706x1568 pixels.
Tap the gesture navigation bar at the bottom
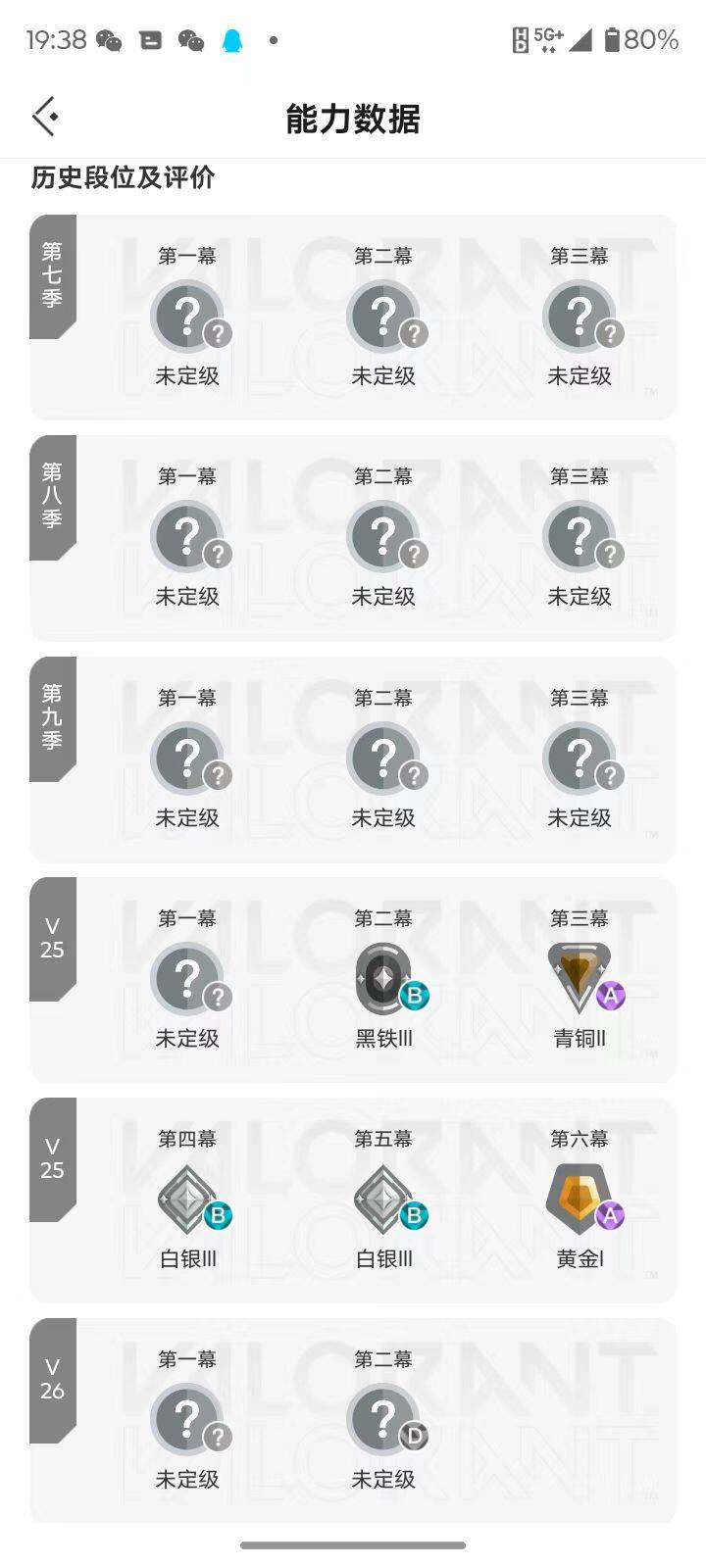point(353,1544)
